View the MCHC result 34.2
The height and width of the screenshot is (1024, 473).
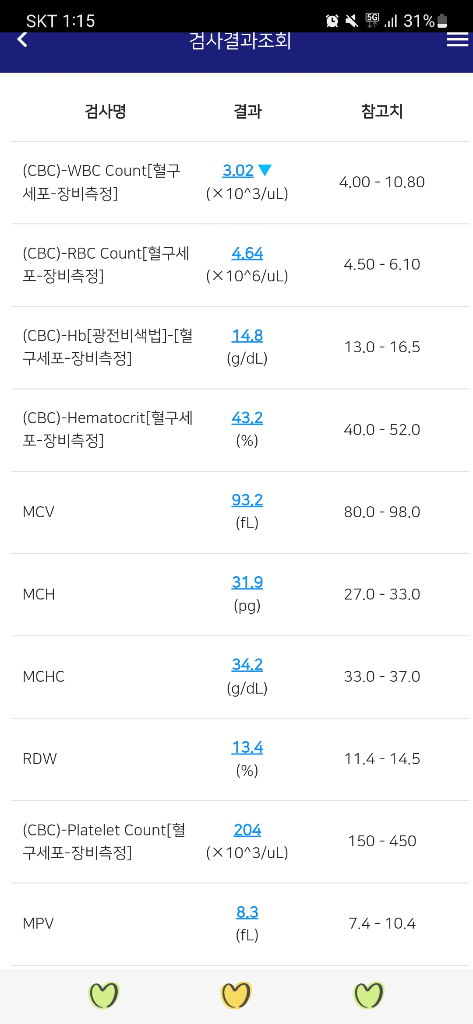pos(247,665)
